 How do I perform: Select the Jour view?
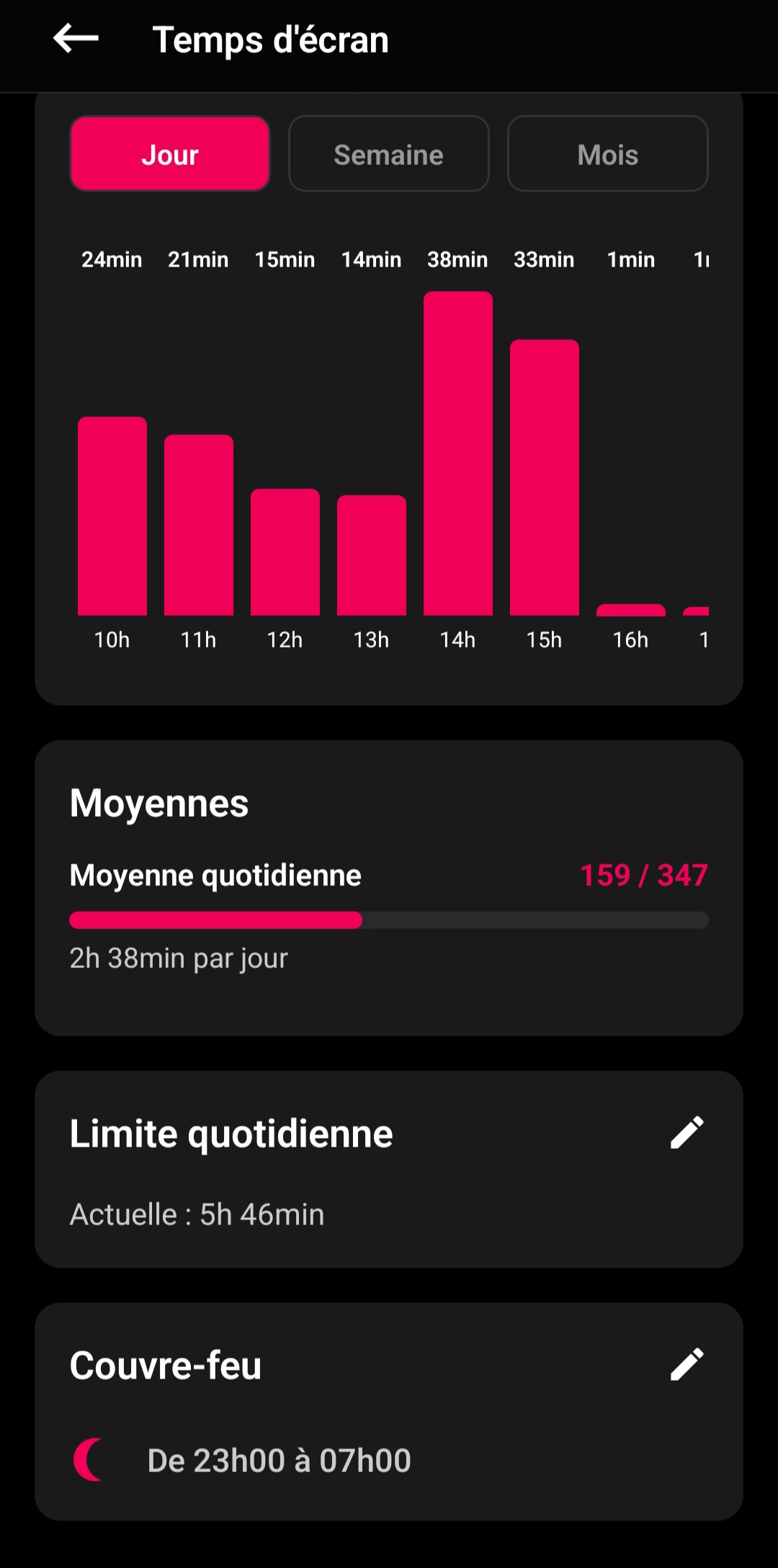(x=169, y=153)
